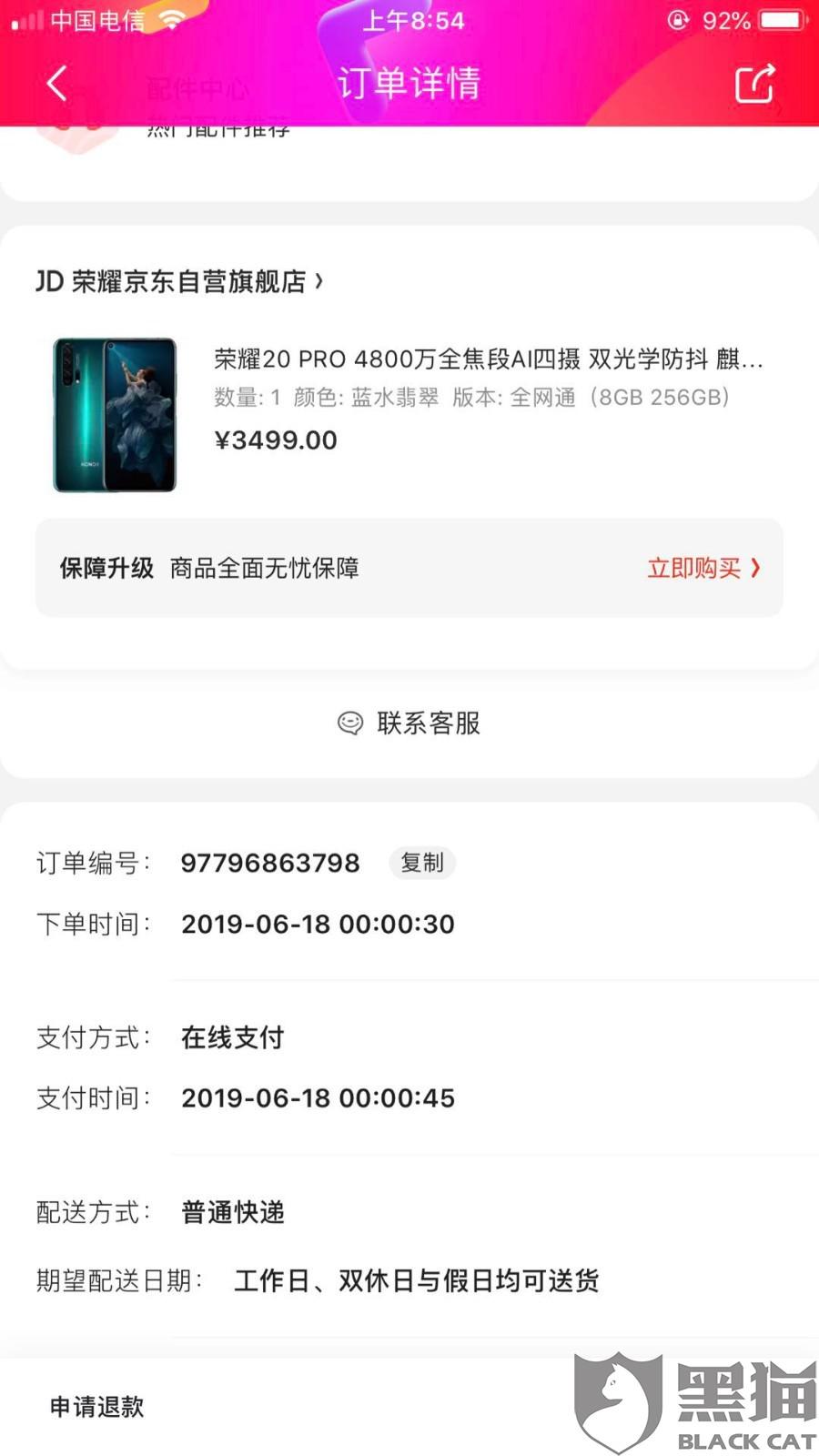The height and width of the screenshot is (1456, 819).
Task: Copy the order number with 复制
Action: click(x=422, y=863)
